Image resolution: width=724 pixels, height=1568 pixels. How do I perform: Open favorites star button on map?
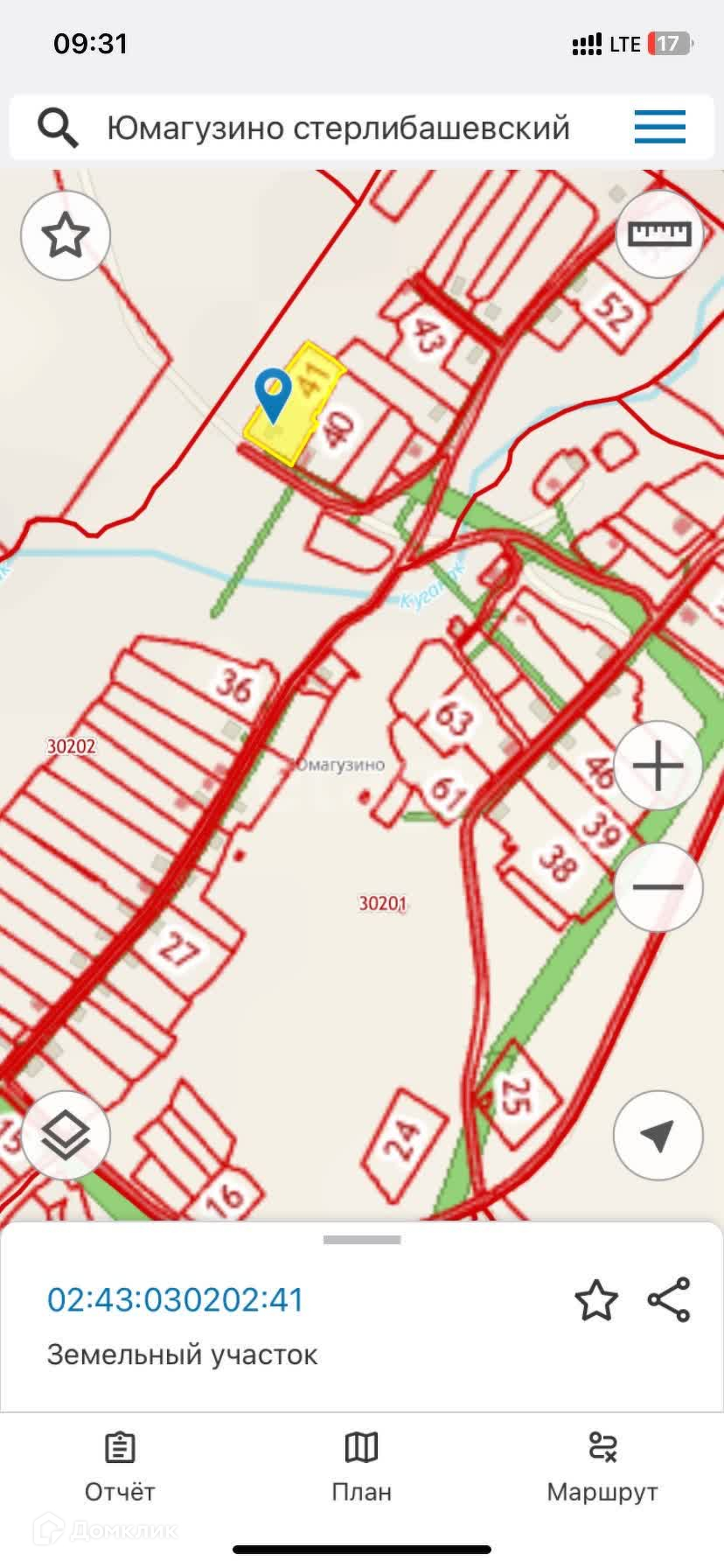(66, 235)
